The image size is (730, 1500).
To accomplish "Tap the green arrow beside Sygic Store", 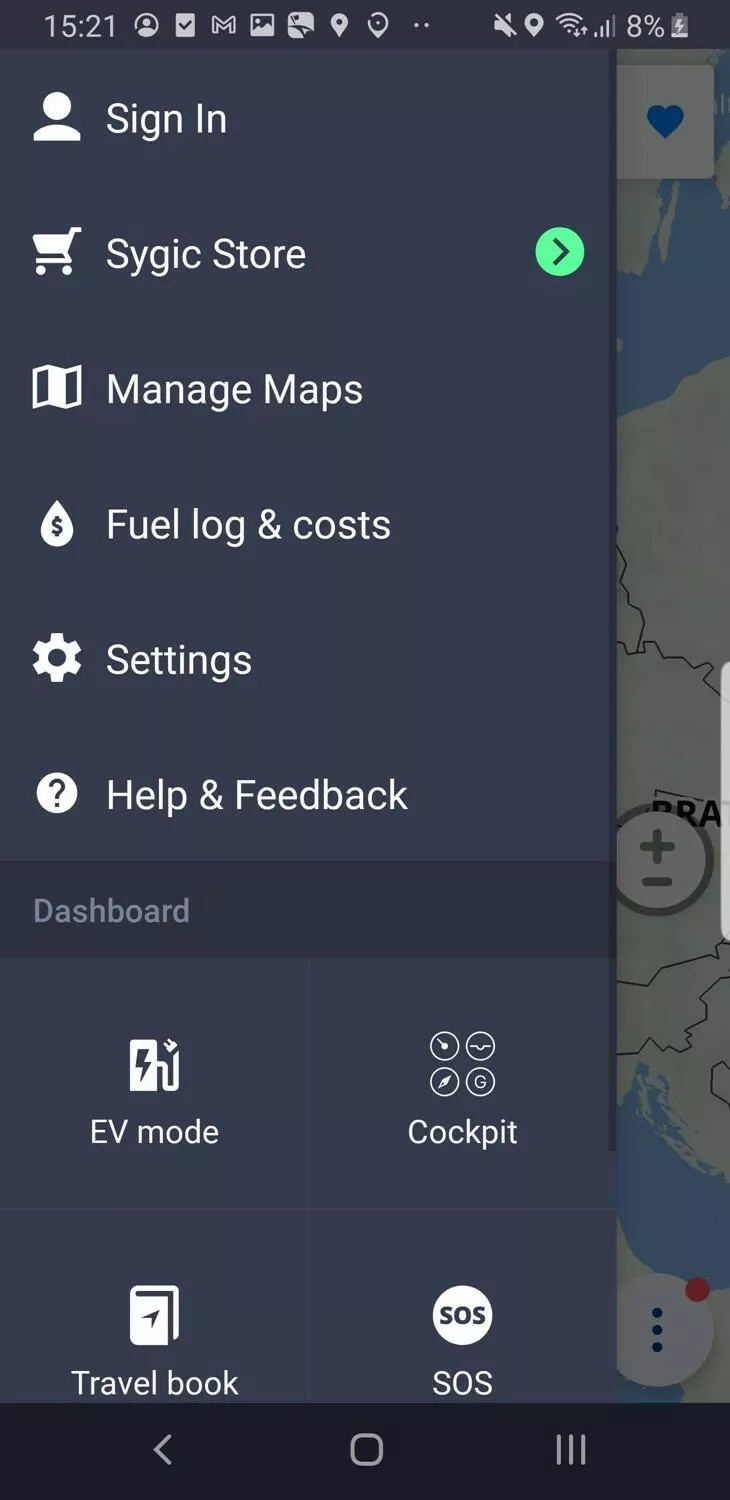I will click(560, 252).
